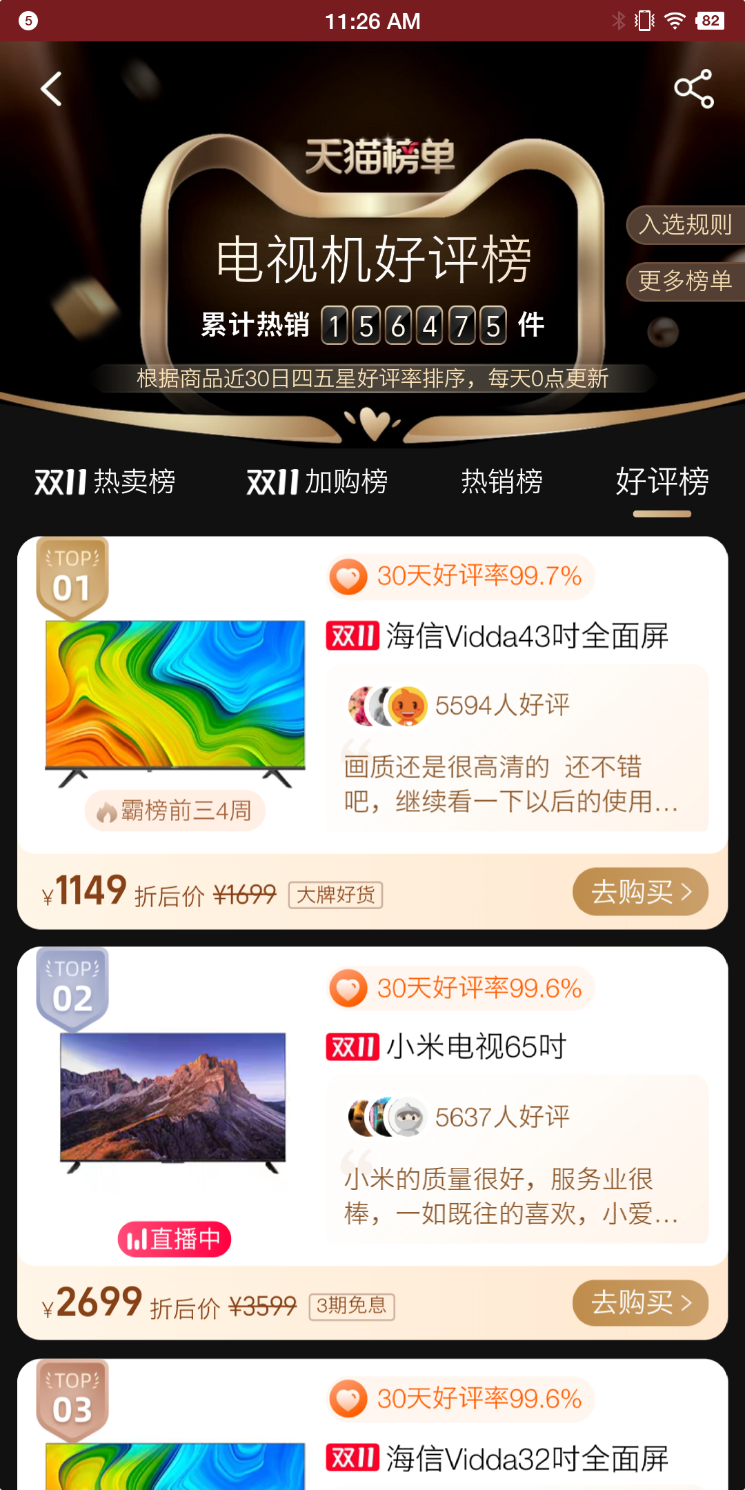Tap the 双11 badge on 海信Vidda43吋 item

[x=352, y=636]
